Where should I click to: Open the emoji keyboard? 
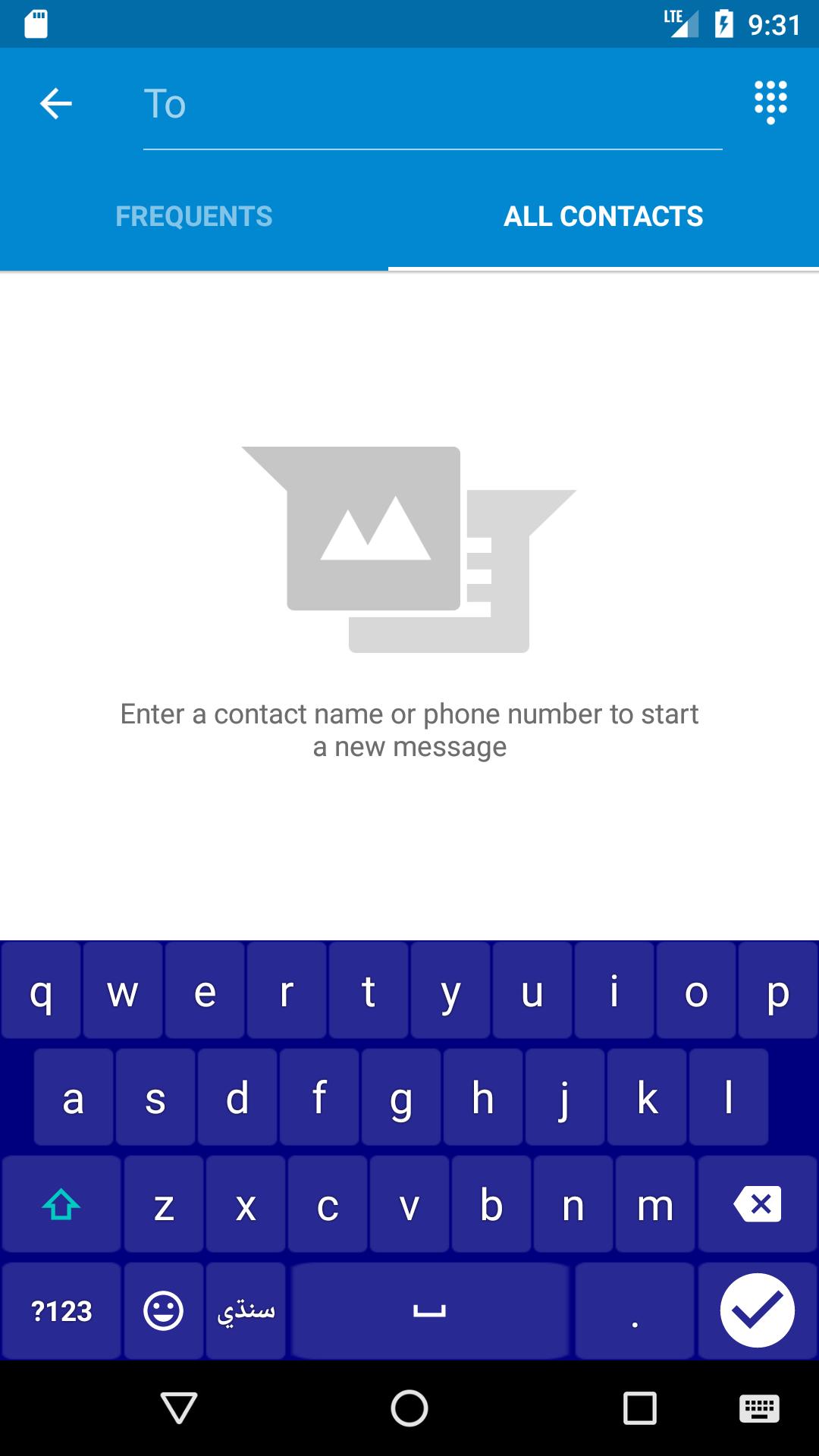(x=164, y=1311)
